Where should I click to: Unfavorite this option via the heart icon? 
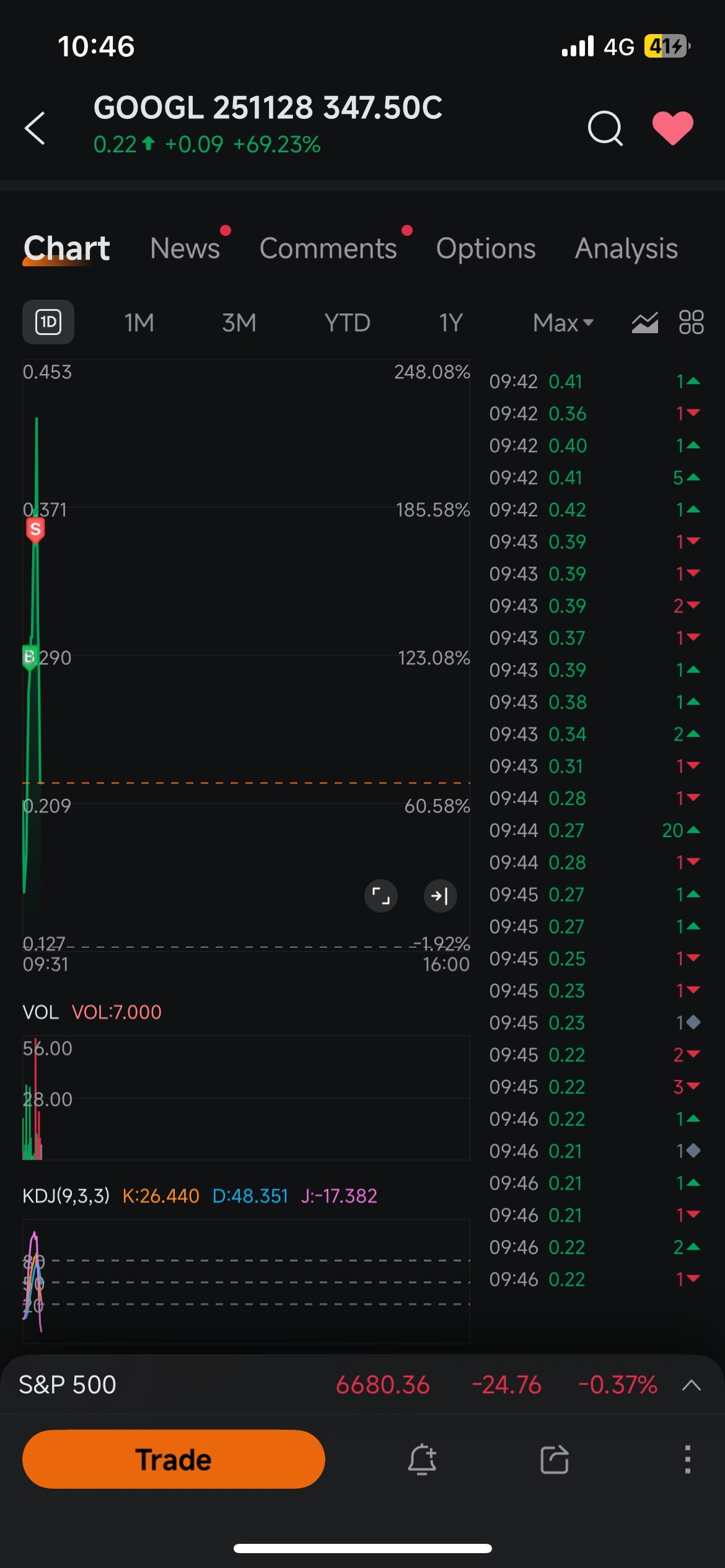click(x=673, y=128)
